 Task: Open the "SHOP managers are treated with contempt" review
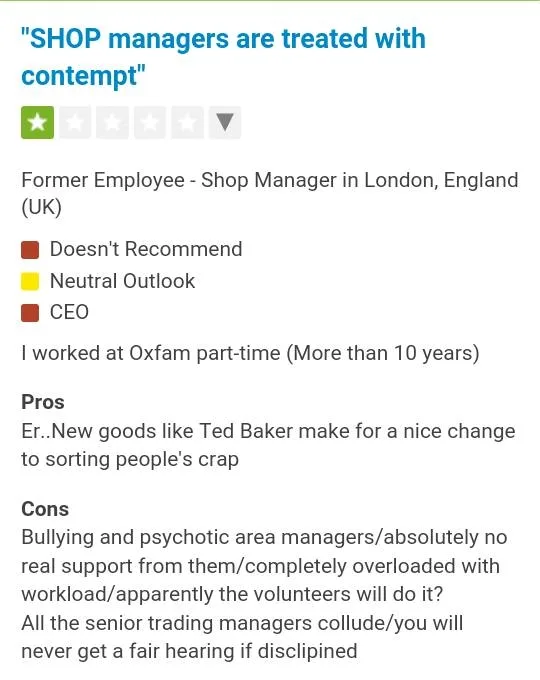pyautogui.click(x=223, y=57)
